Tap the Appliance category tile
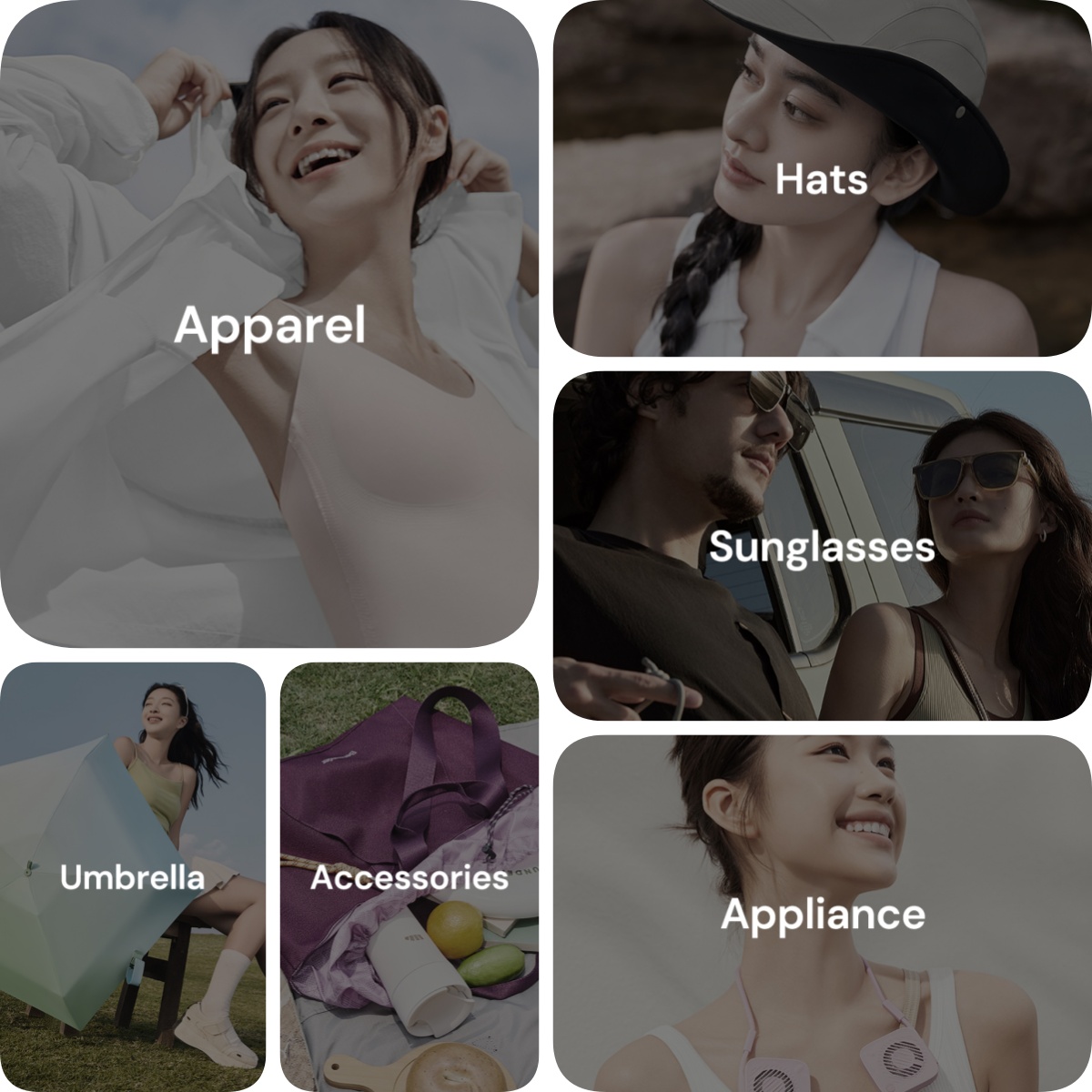The image size is (1092, 1092). (822, 913)
